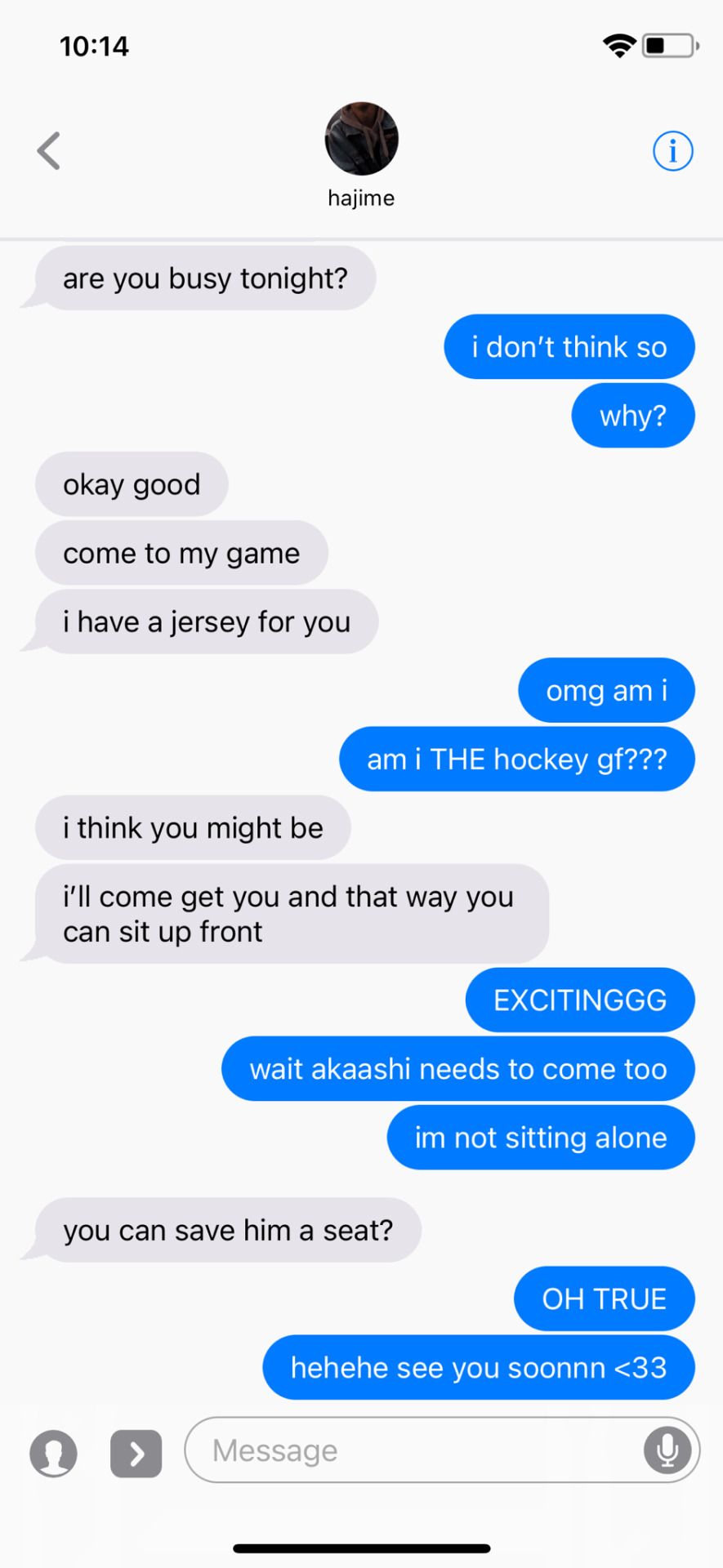This screenshot has width=723, height=1568.
Task: Go back to the conversations list
Action: [49, 151]
